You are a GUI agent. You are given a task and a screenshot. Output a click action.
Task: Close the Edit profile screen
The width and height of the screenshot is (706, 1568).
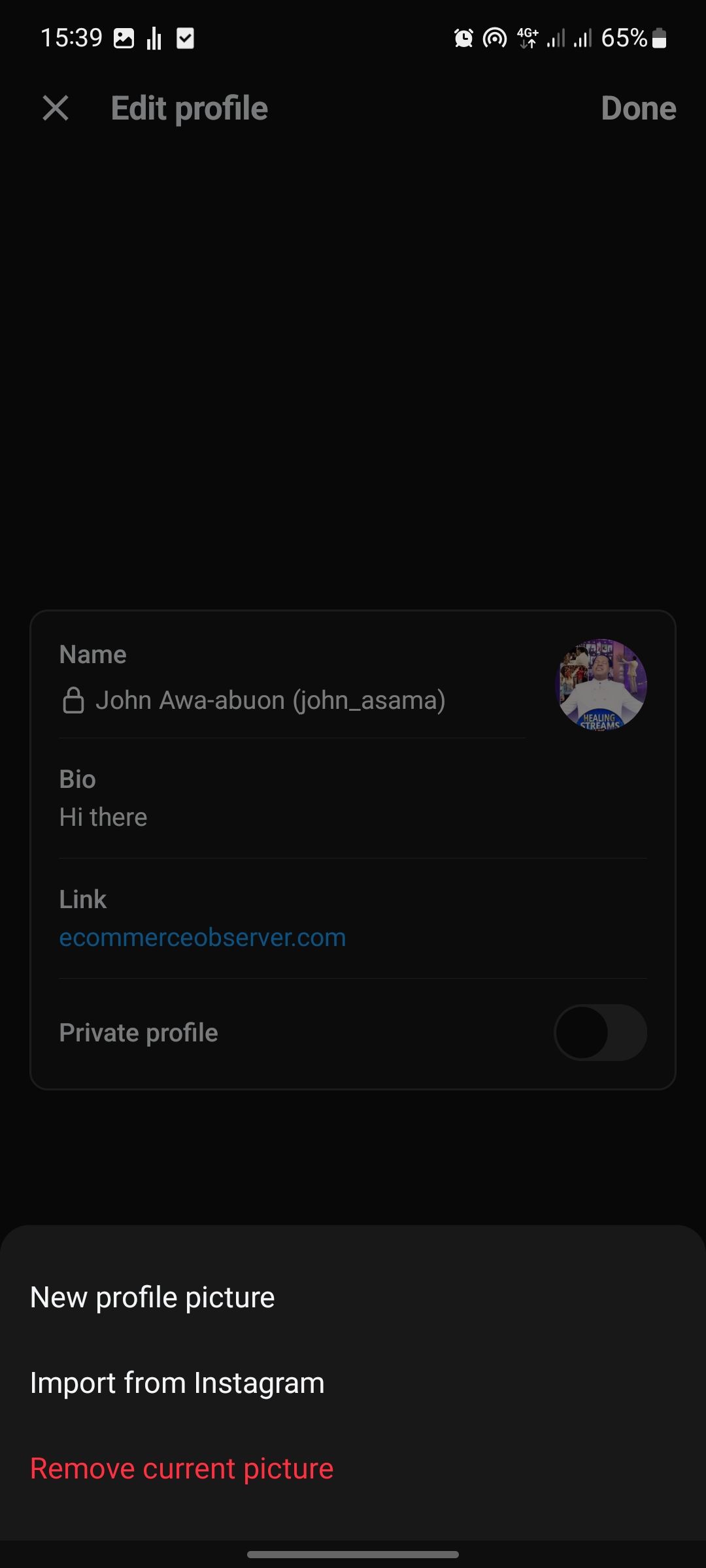click(56, 108)
